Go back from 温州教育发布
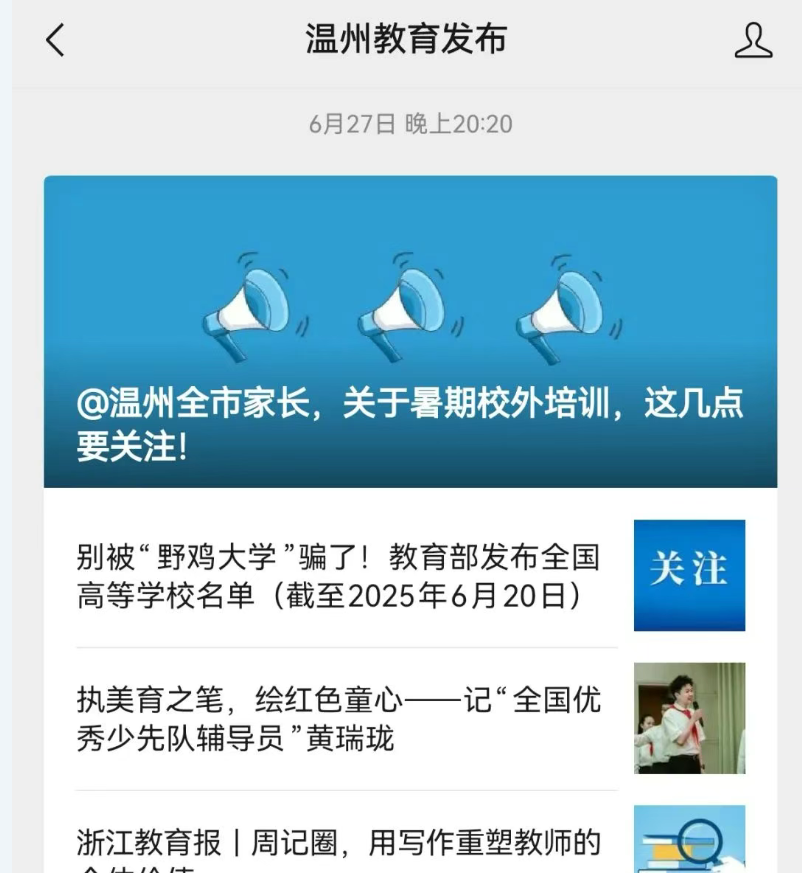 tap(55, 40)
